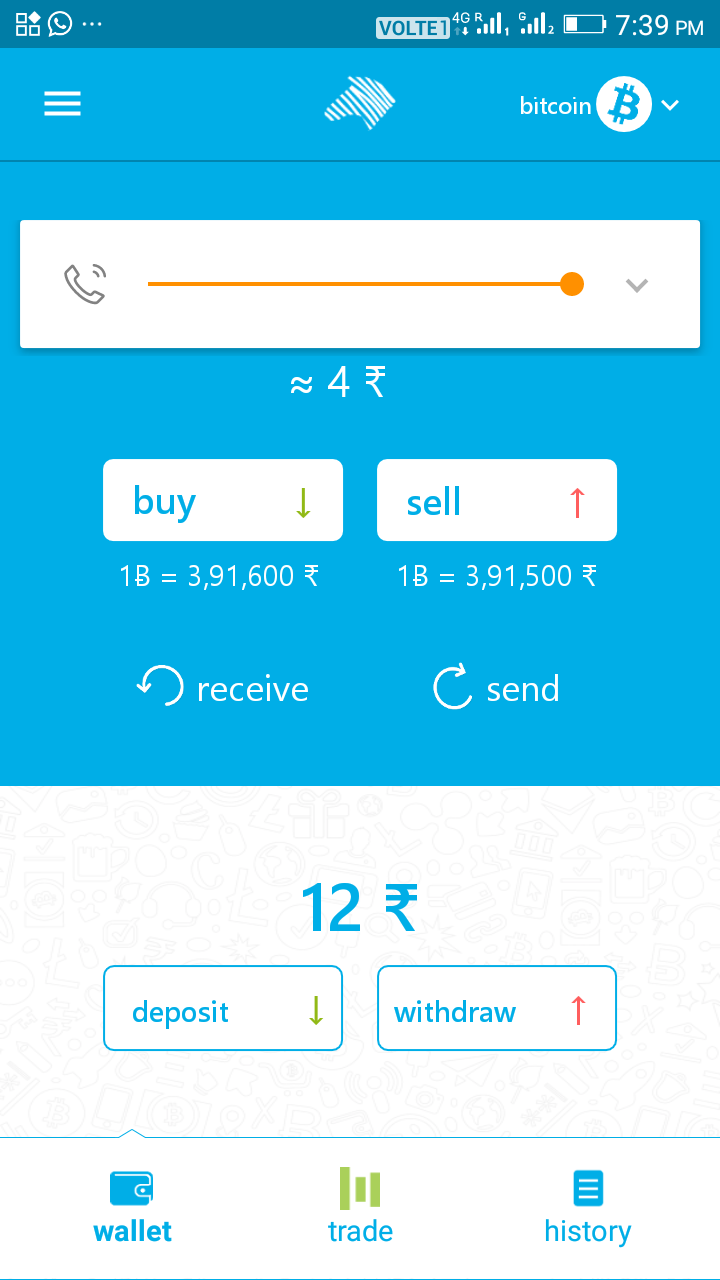720x1280 pixels.
Task: Switch to the trade tab
Action: (360, 1207)
